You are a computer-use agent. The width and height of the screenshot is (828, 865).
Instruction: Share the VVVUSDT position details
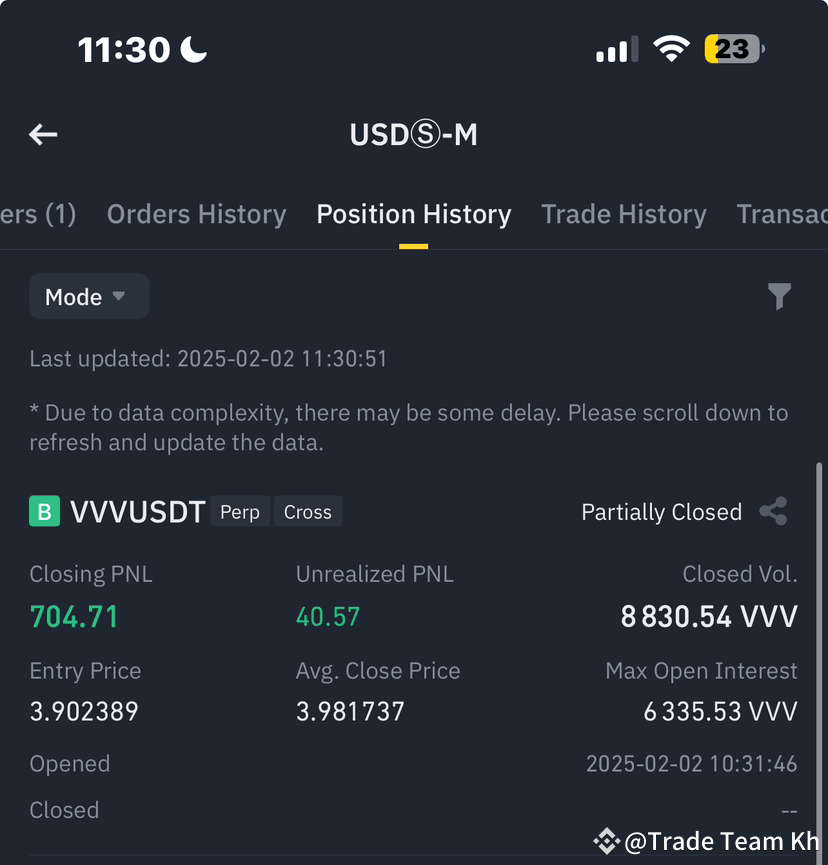773,511
